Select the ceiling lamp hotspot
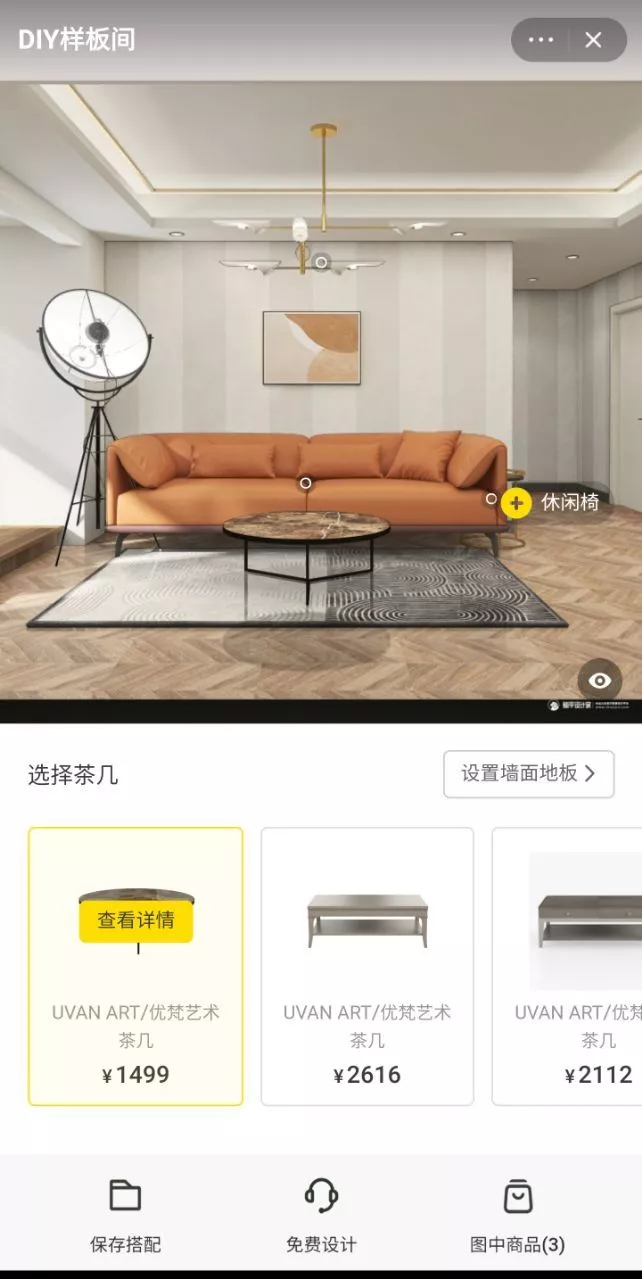 point(321,262)
